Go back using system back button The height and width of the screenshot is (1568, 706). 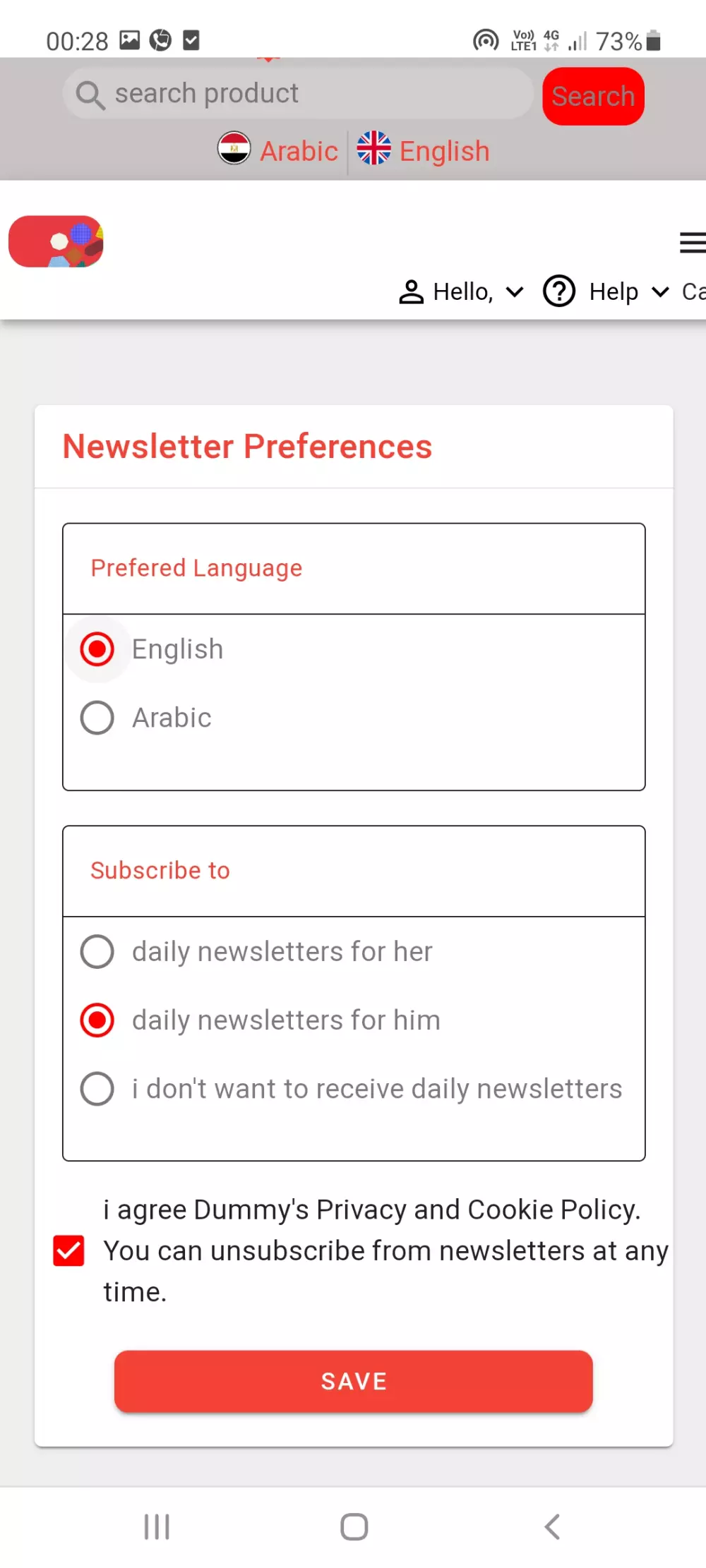point(552,1526)
